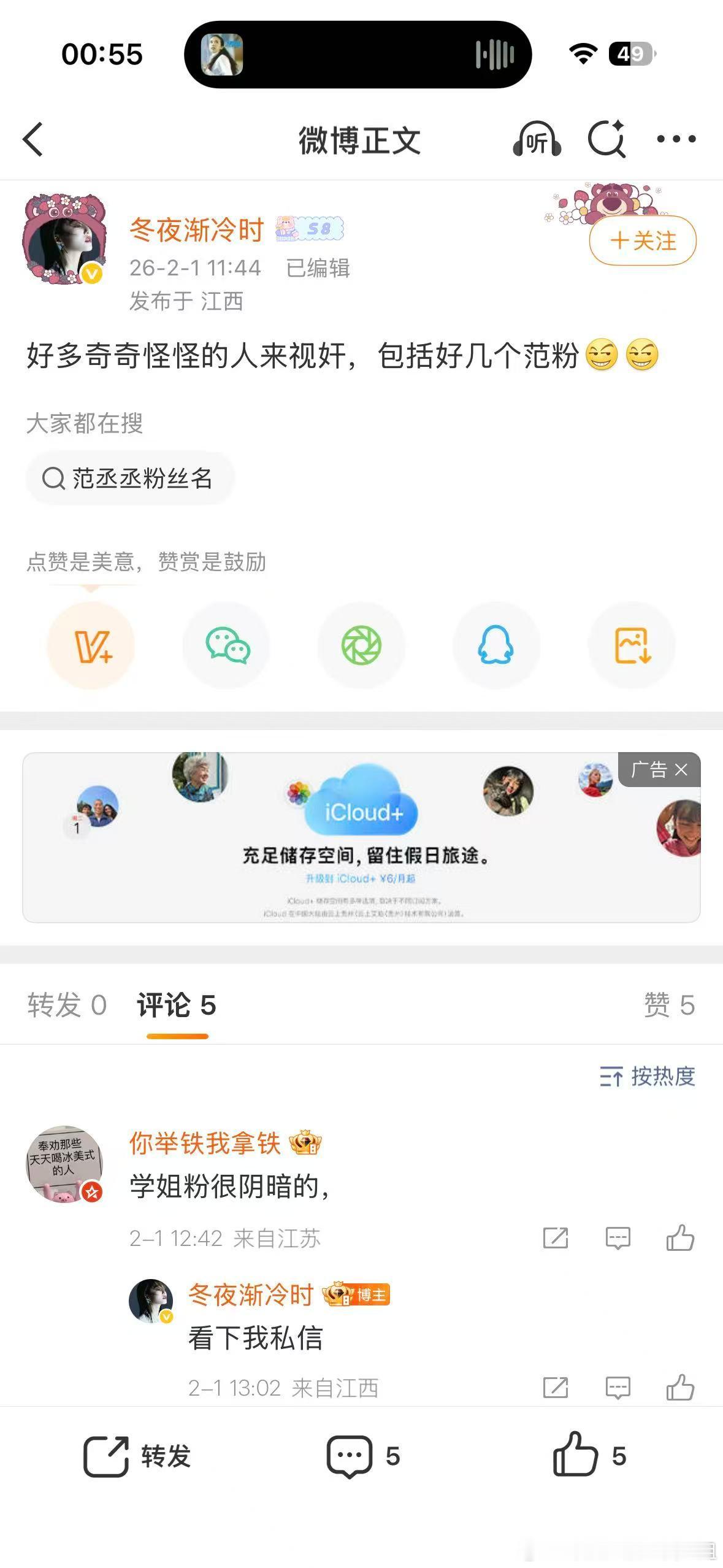Save the post as an image
This screenshot has width=723, height=1568.
coord(630,645)
